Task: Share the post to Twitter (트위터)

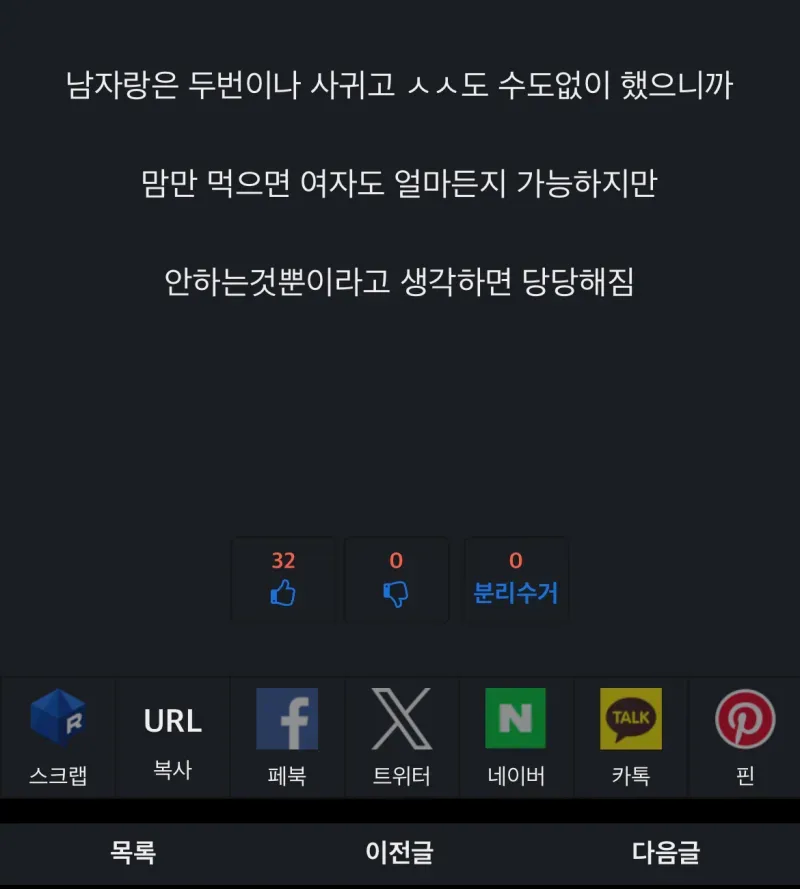Action: click(x=402, y=738)
